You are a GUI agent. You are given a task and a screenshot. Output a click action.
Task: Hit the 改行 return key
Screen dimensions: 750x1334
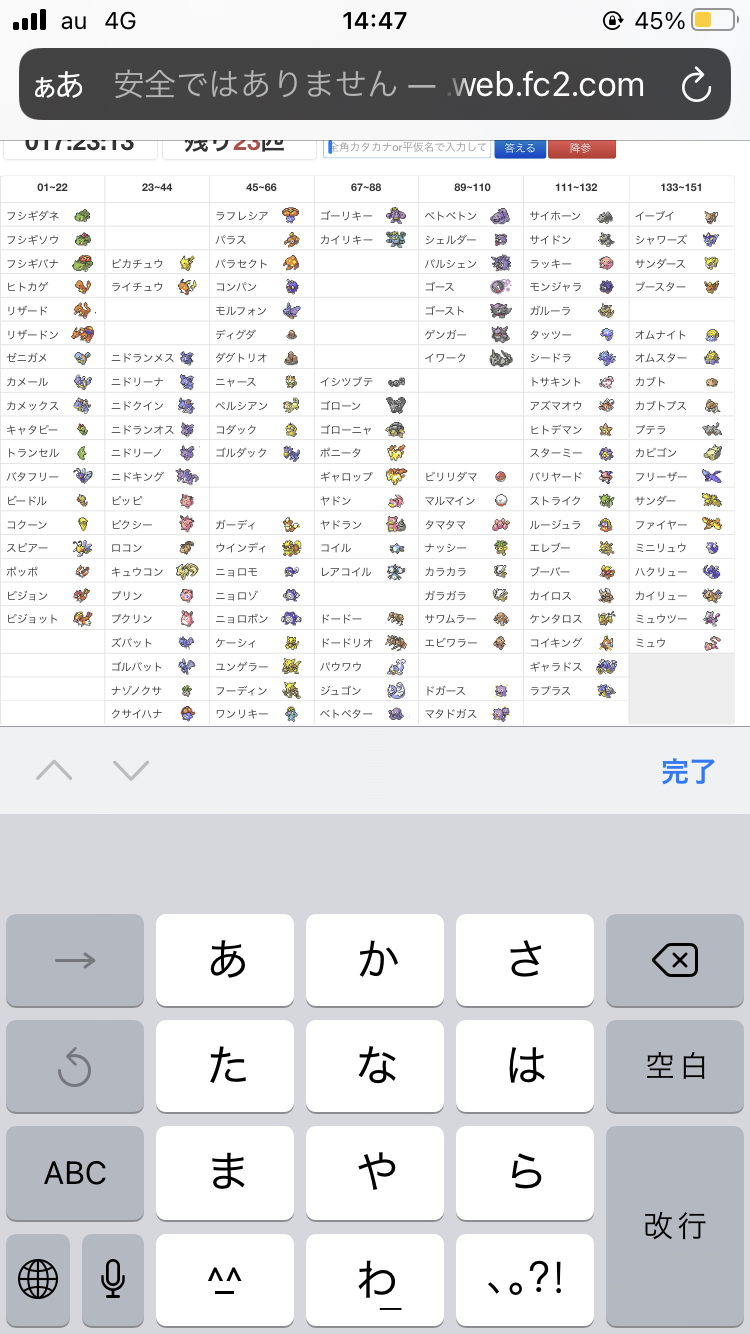675,1225
